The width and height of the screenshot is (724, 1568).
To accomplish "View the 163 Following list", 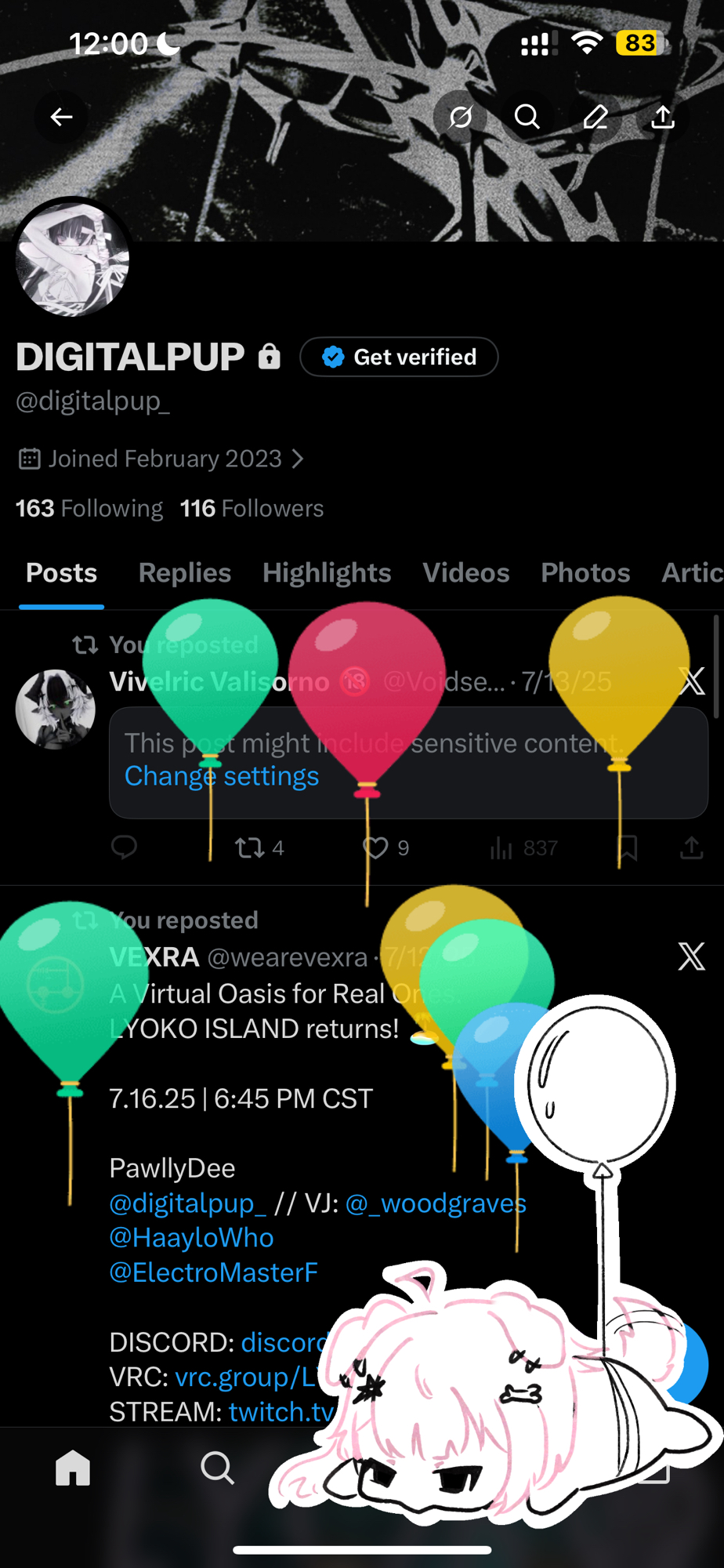I will [x=89, y=509].
